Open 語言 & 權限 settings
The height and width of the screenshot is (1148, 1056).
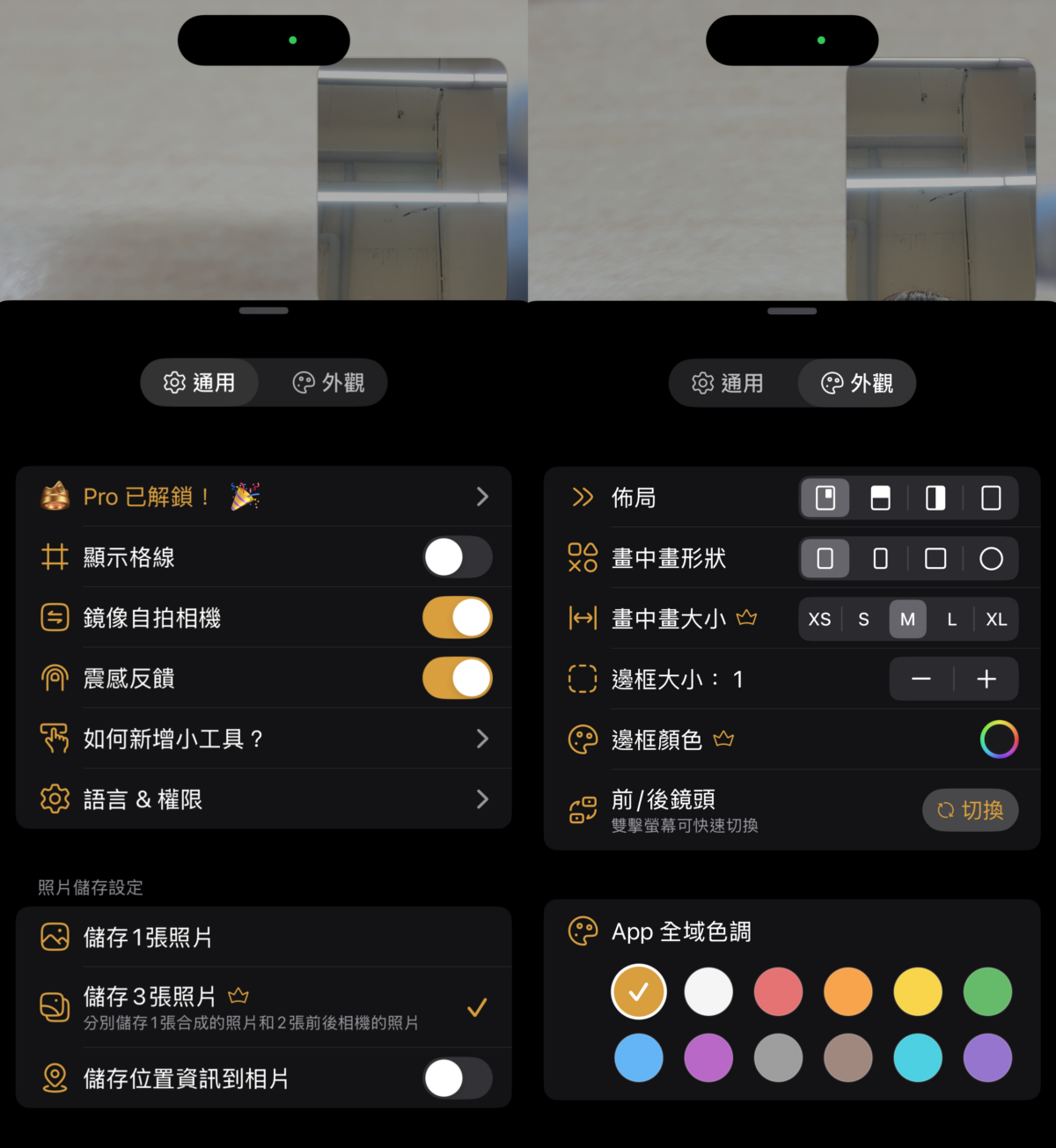[x=264, y=799]
